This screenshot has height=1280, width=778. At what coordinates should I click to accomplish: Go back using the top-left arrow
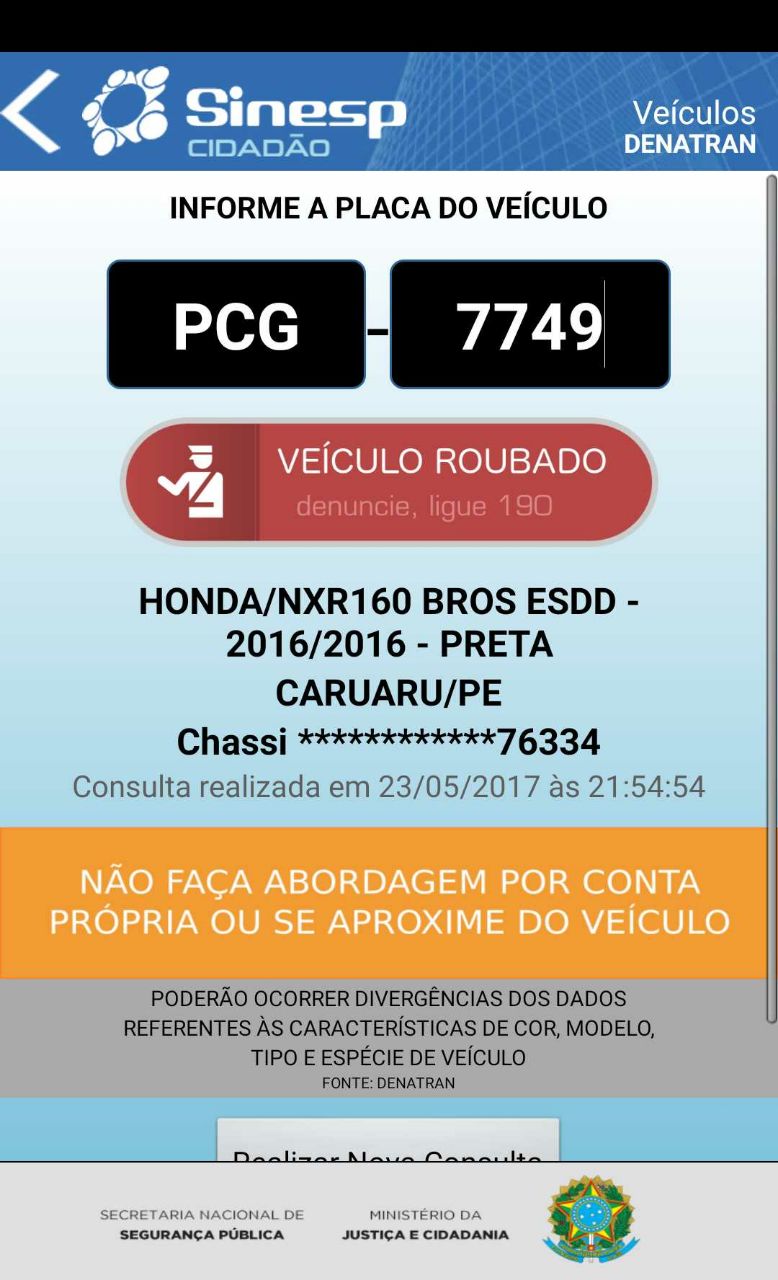tap(32, 111)
